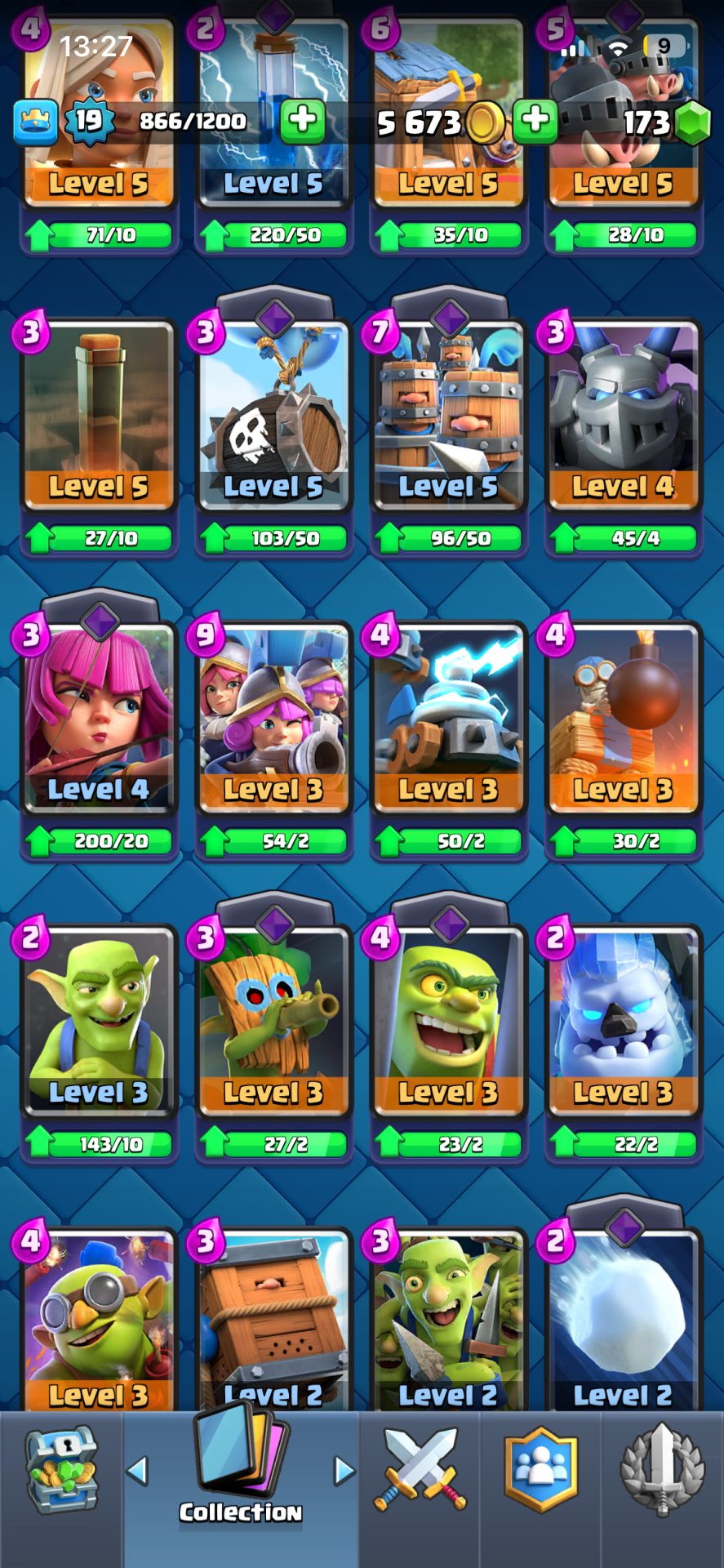This screenshot has width=724, height=1568.
Task: Open the Three Musketeers card costing 9 elixir
Action: tap(273, 719)
